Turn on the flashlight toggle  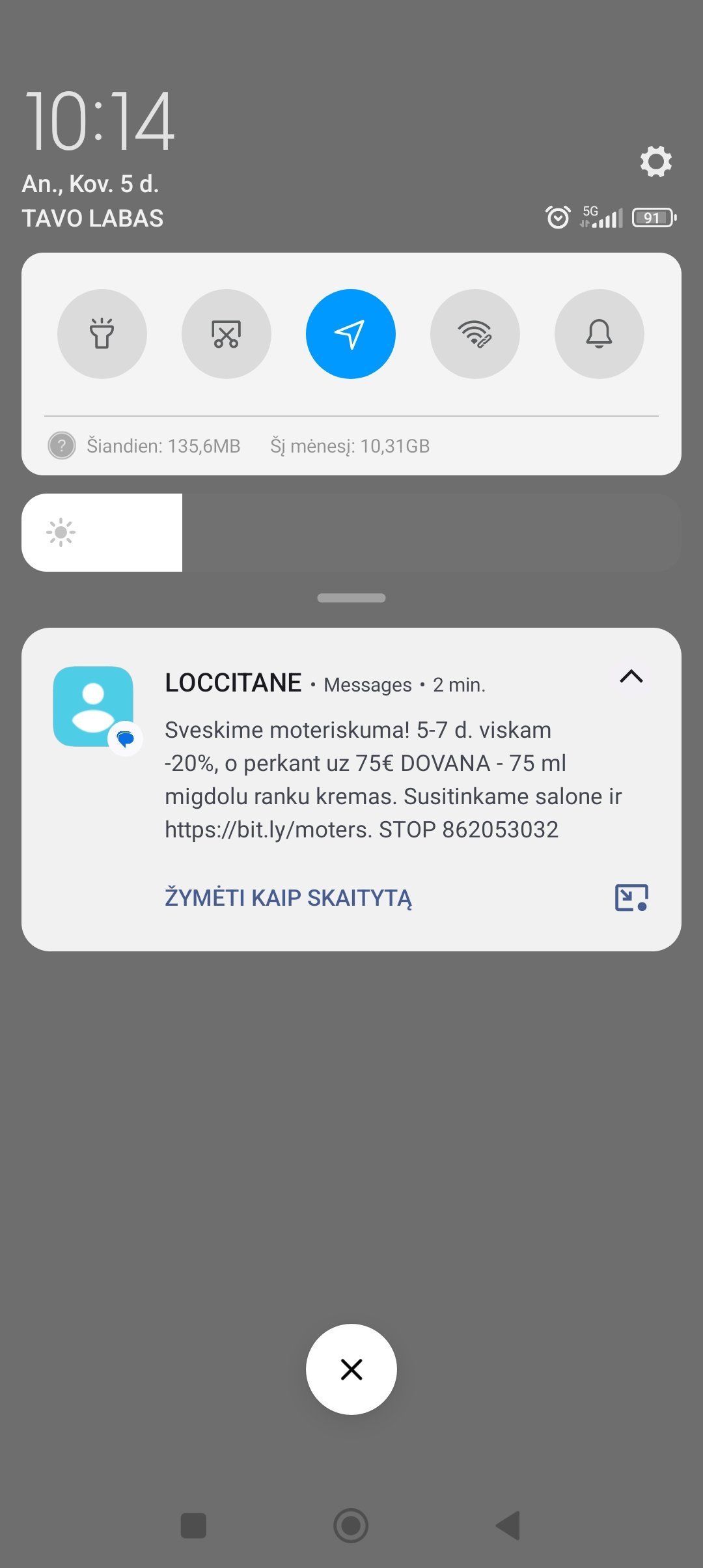coord(102,334)
